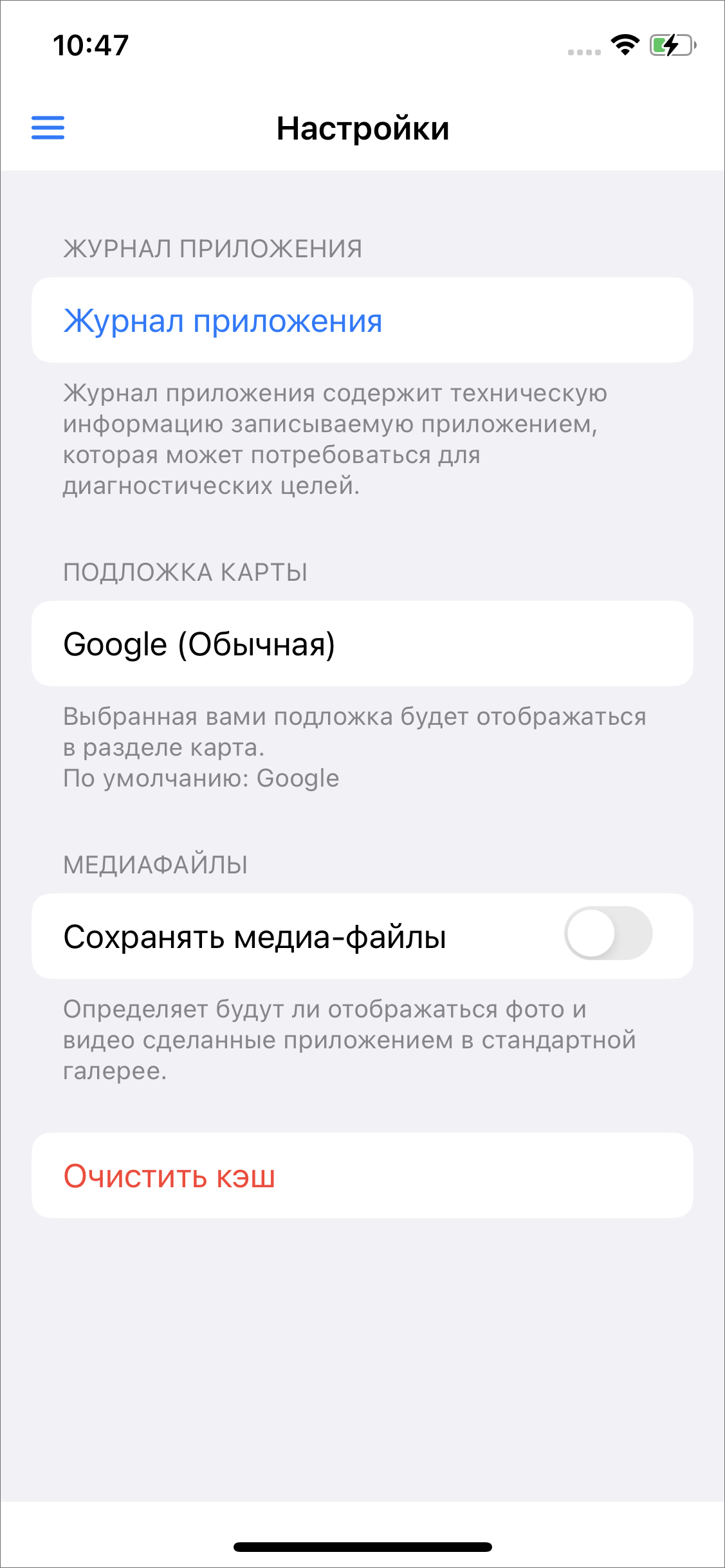Enable Сохранять медиа-файлы switch

608,933
